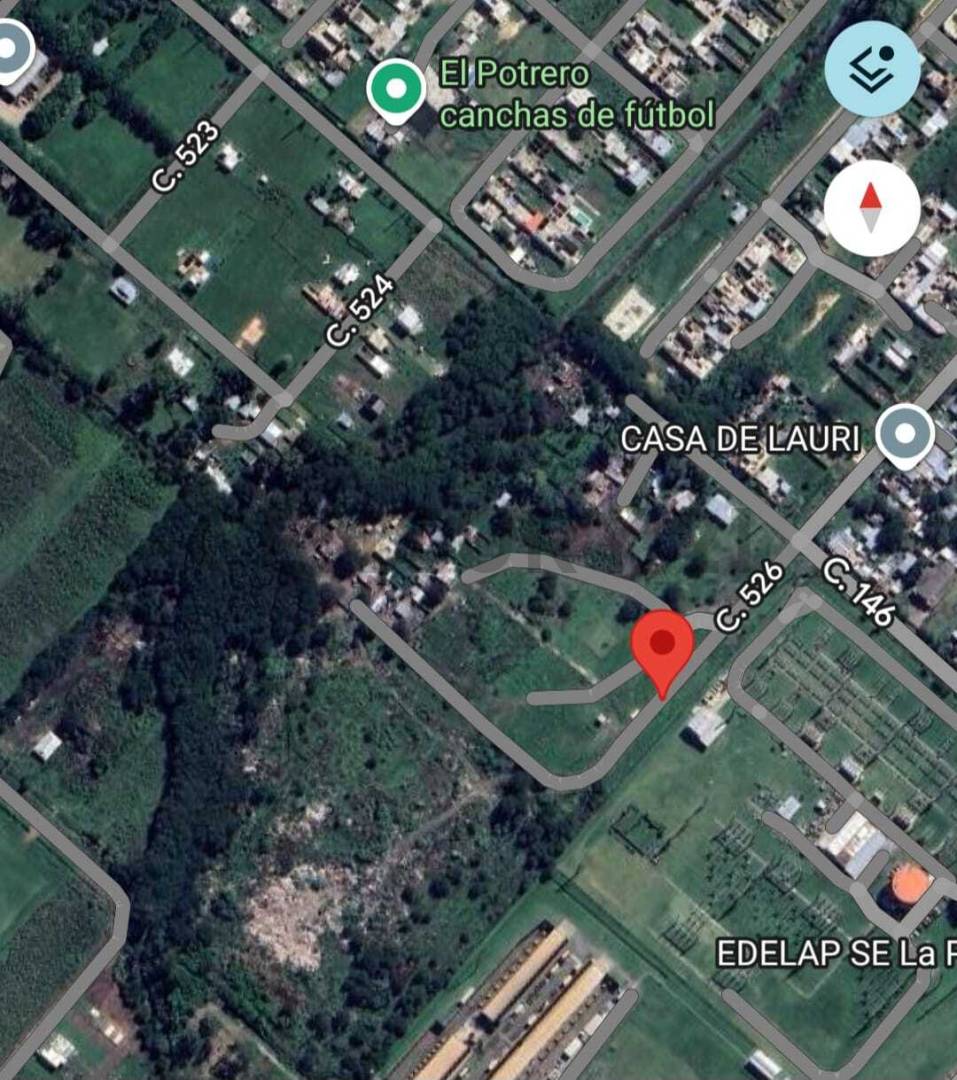
Task: Select the CASA DE LAURI place pin
Action: pyautogui.click(x=904, y=436)
